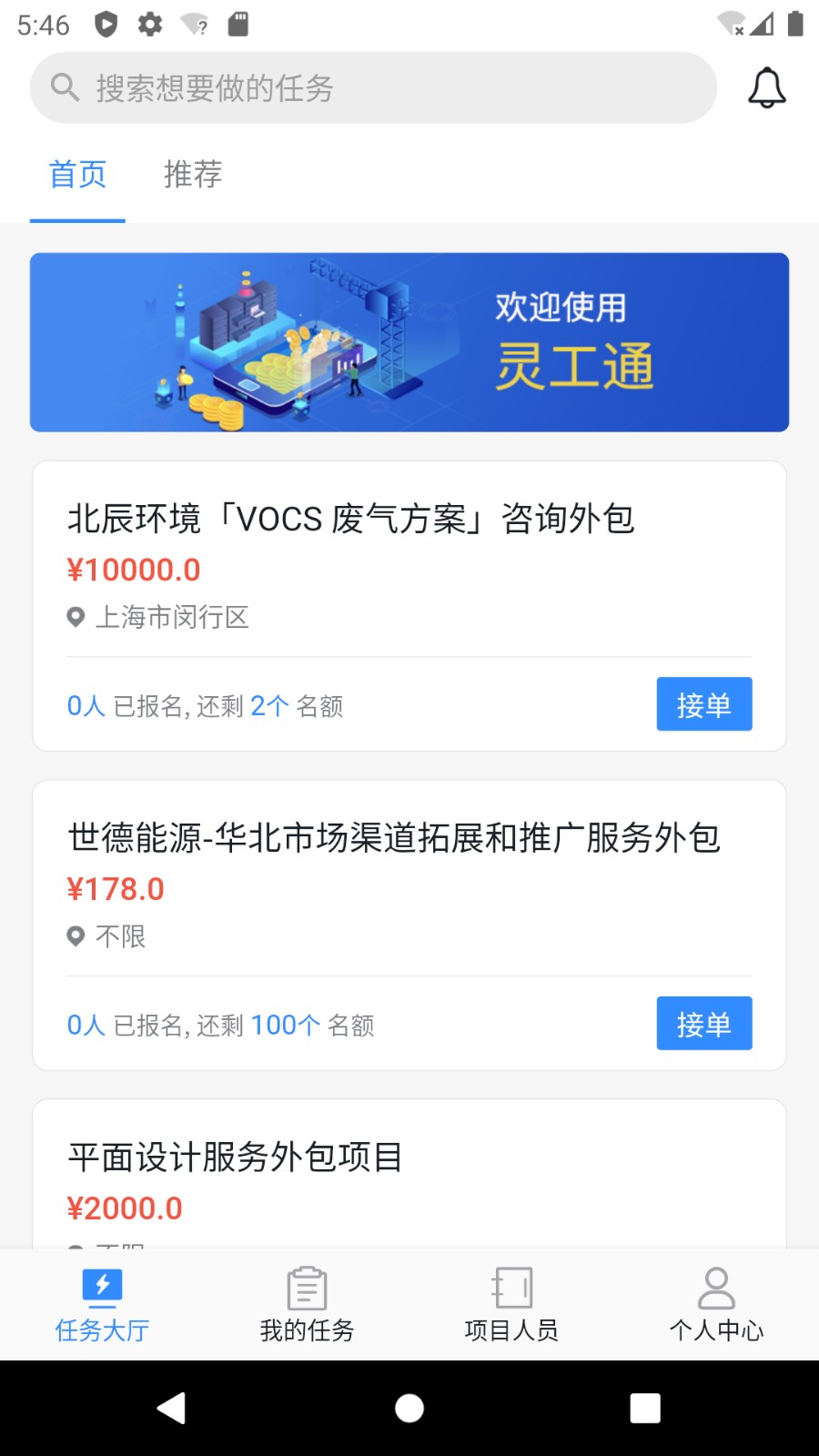Open the notification bell

(767, 87)
